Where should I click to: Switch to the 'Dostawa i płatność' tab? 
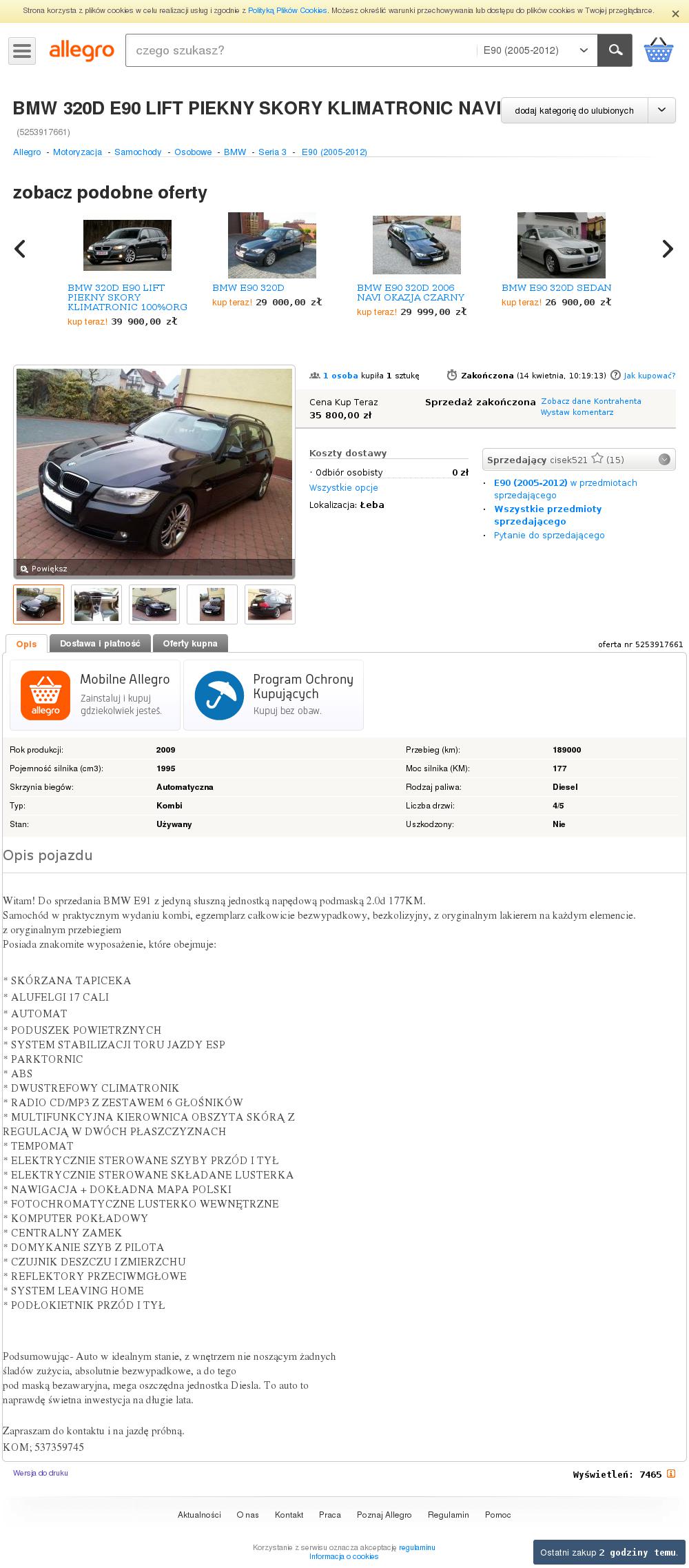point(100,643)
